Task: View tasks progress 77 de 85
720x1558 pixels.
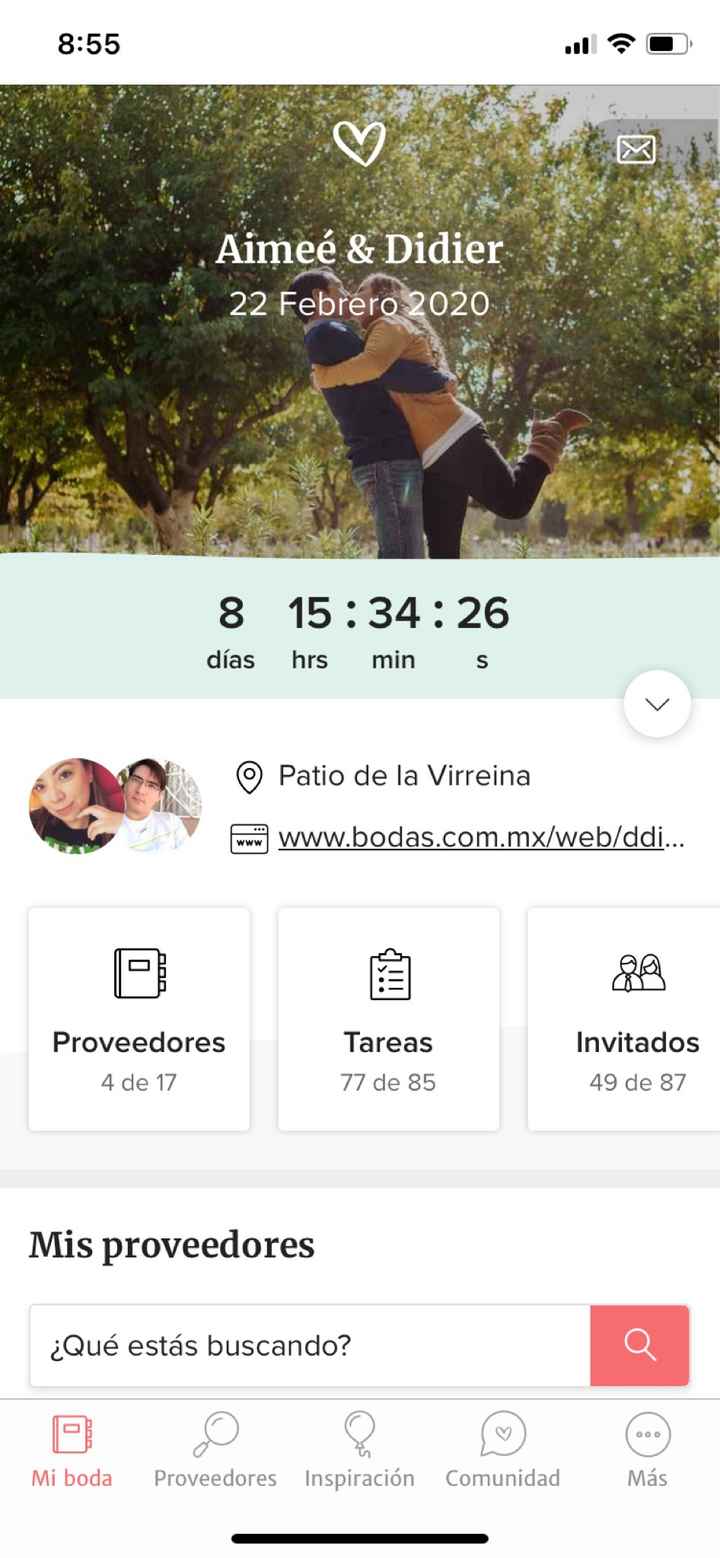Action: [388, 1082]
